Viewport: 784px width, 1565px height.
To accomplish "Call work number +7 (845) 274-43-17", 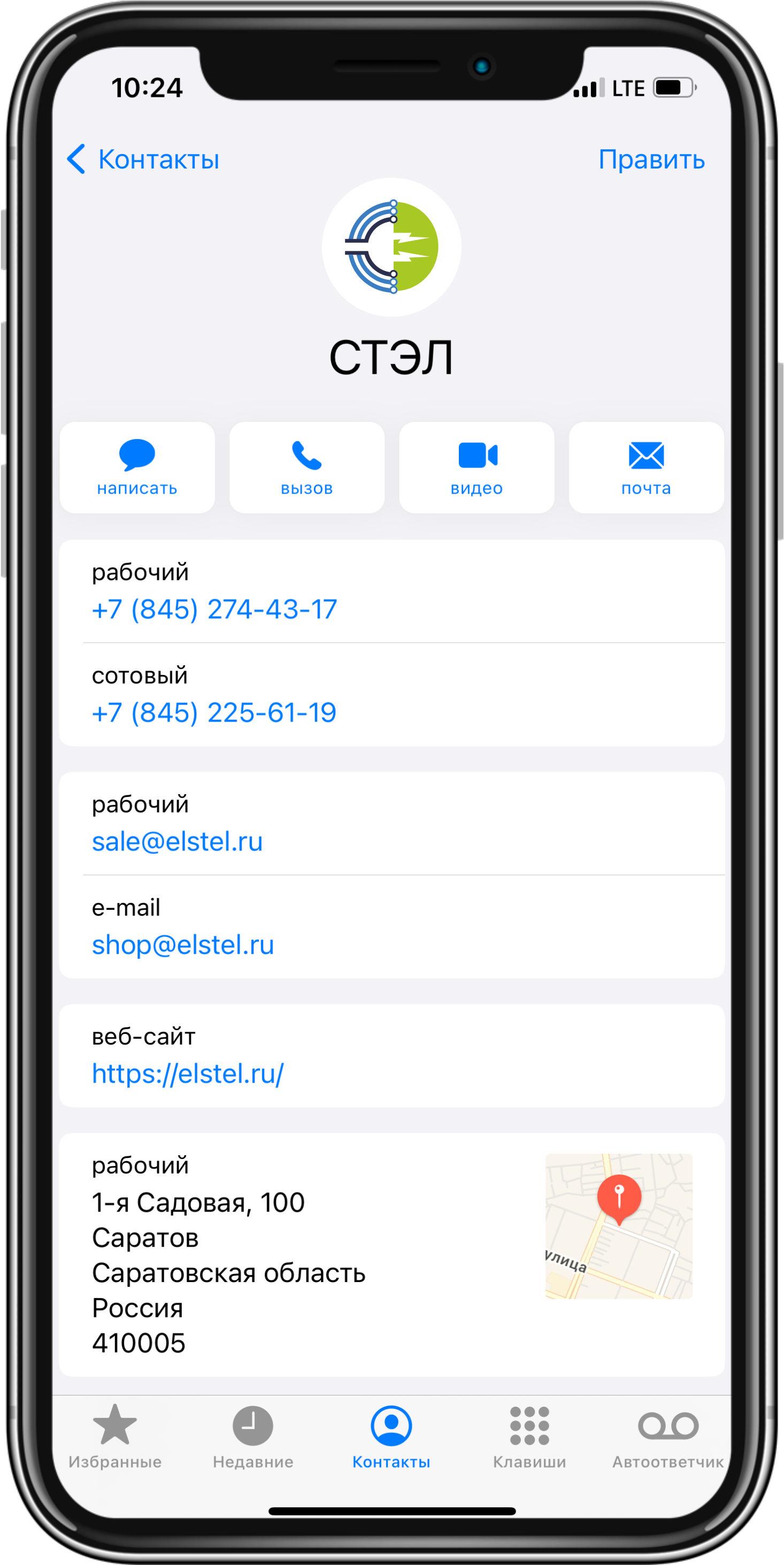I will pyautogui.click(x=214, y=609).
